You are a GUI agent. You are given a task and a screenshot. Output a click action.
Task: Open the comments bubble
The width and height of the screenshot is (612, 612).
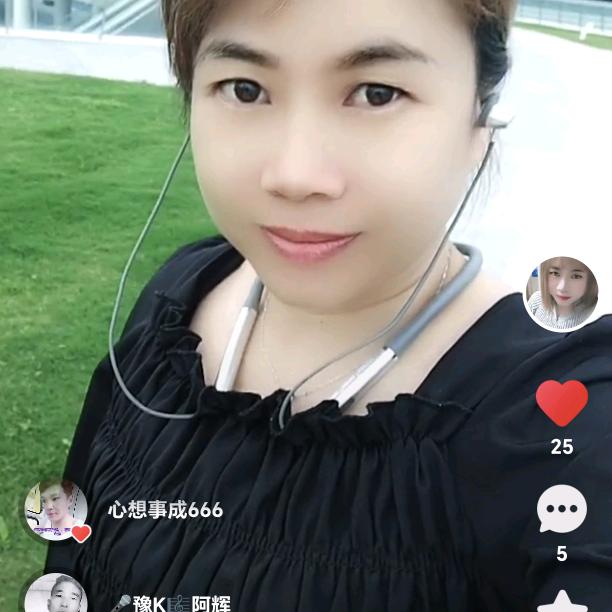562,510
